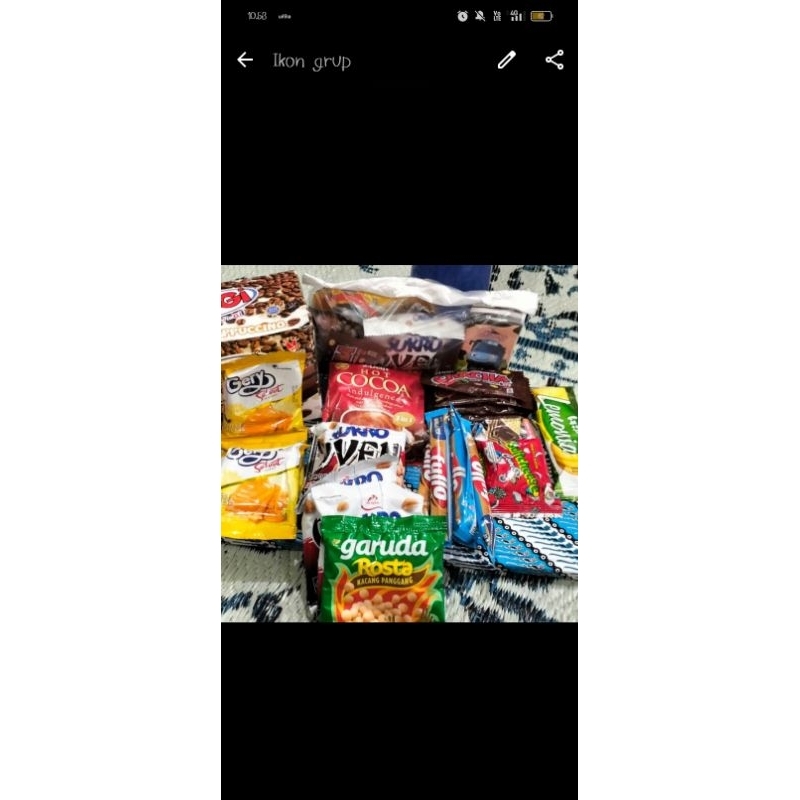Edit the group icon with the pencil

507,60
